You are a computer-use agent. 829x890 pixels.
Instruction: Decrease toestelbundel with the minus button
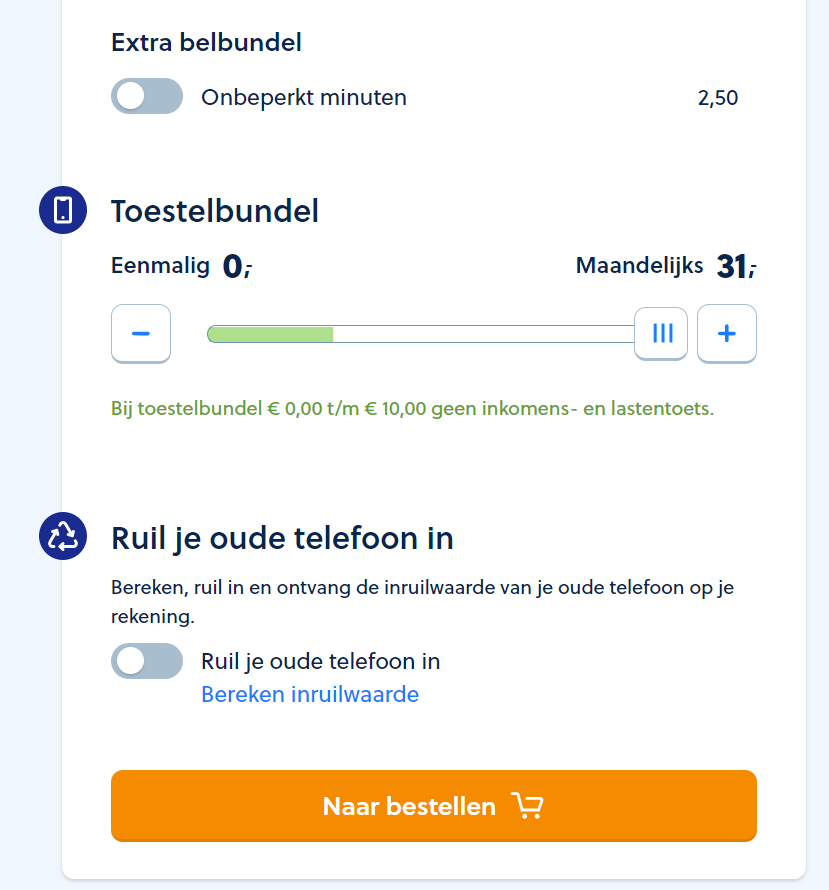141,334
